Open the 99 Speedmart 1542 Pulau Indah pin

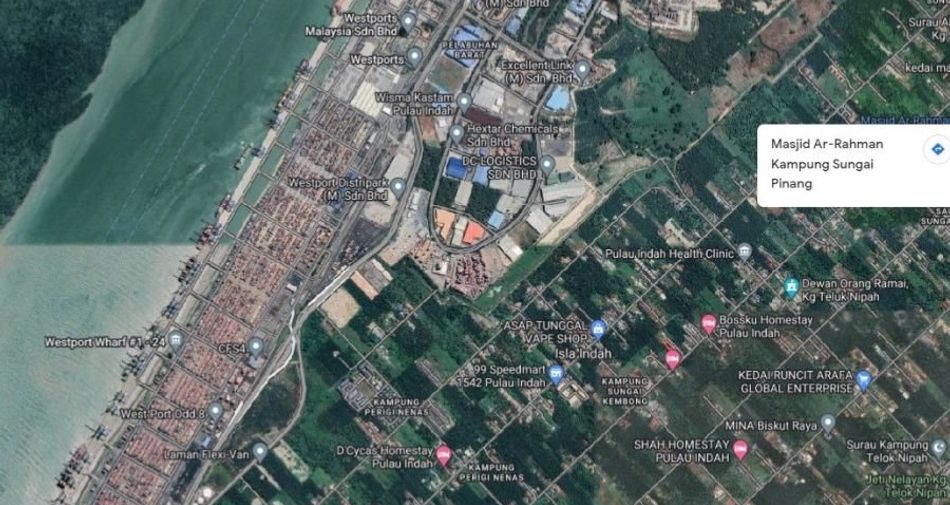pos(557,375)
